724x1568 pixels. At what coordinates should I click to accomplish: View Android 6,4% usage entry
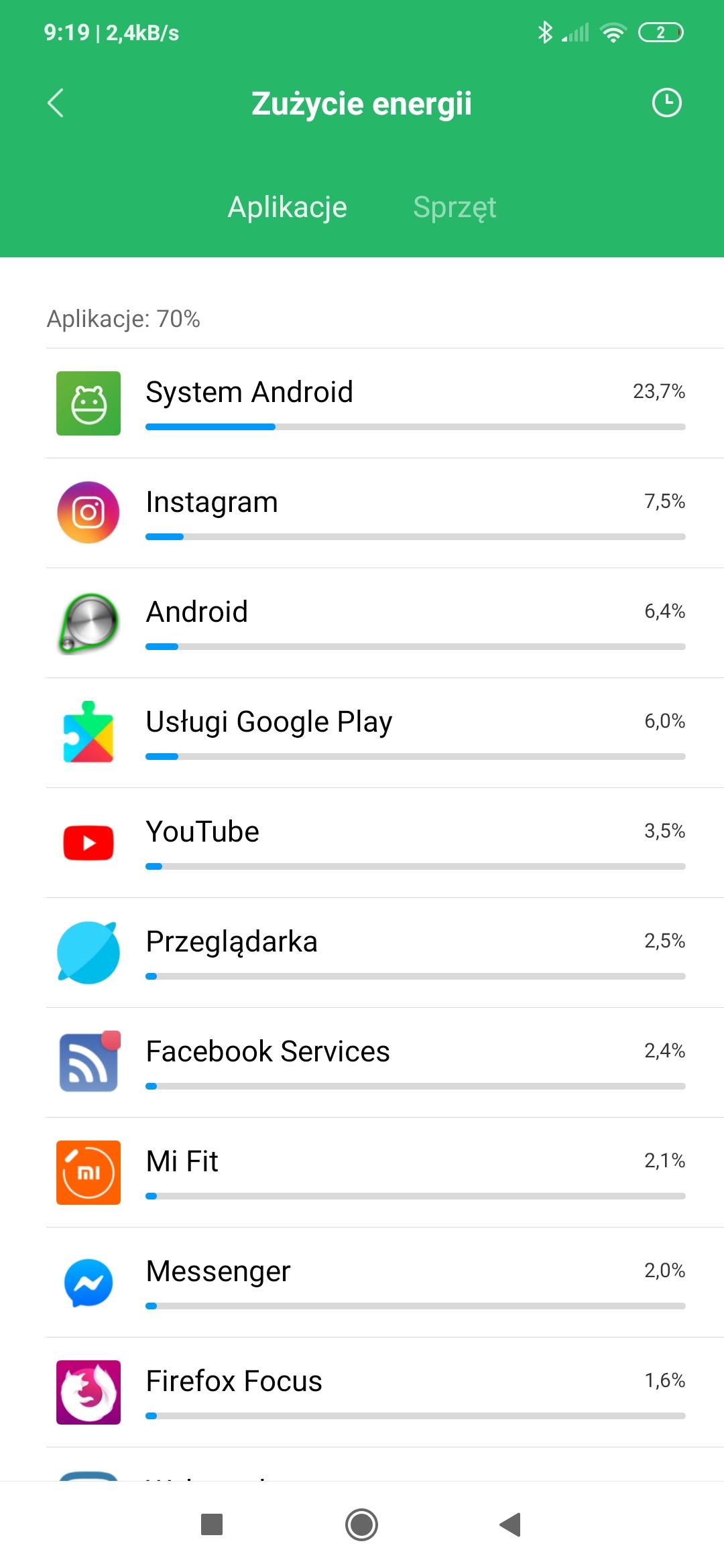tap(369, 623)
